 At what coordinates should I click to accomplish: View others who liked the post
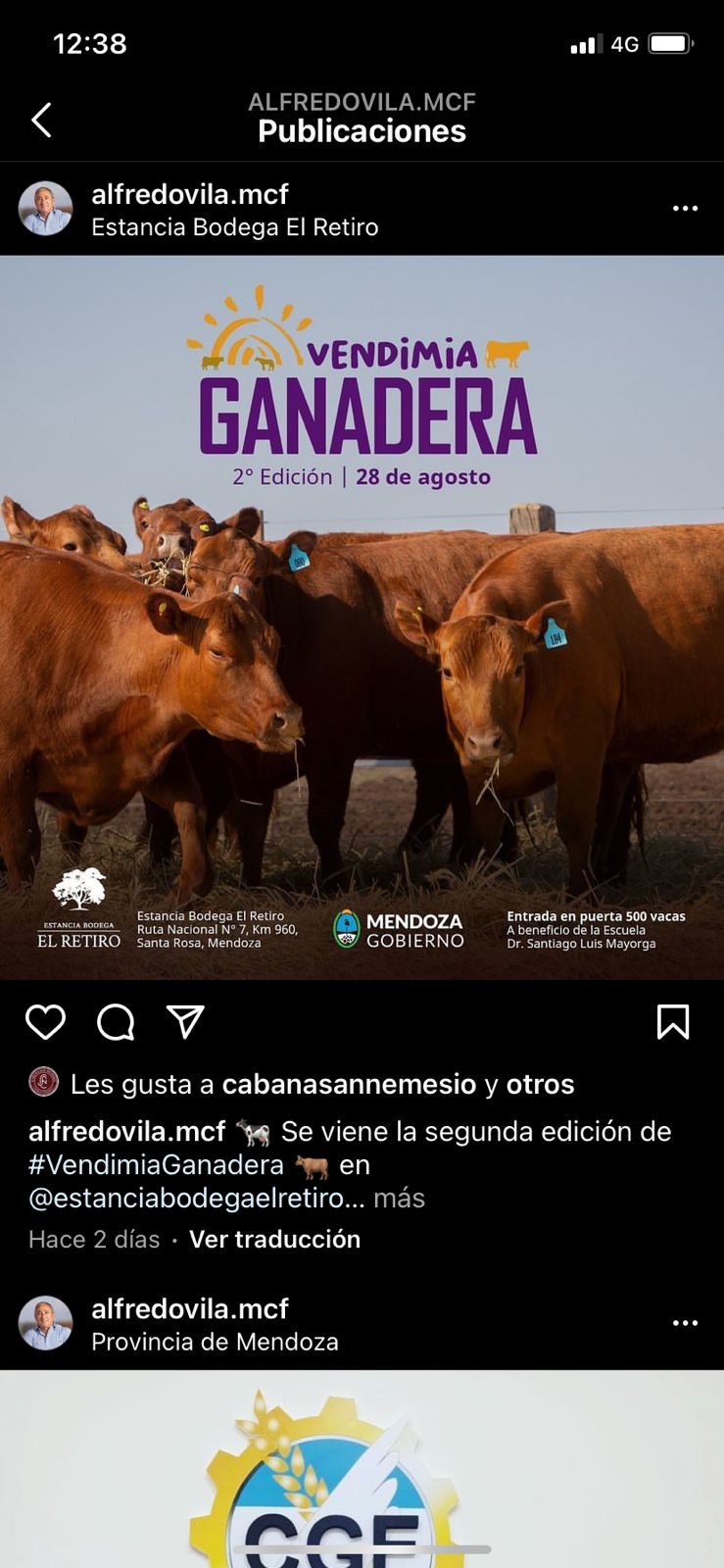pos(540,1084)
